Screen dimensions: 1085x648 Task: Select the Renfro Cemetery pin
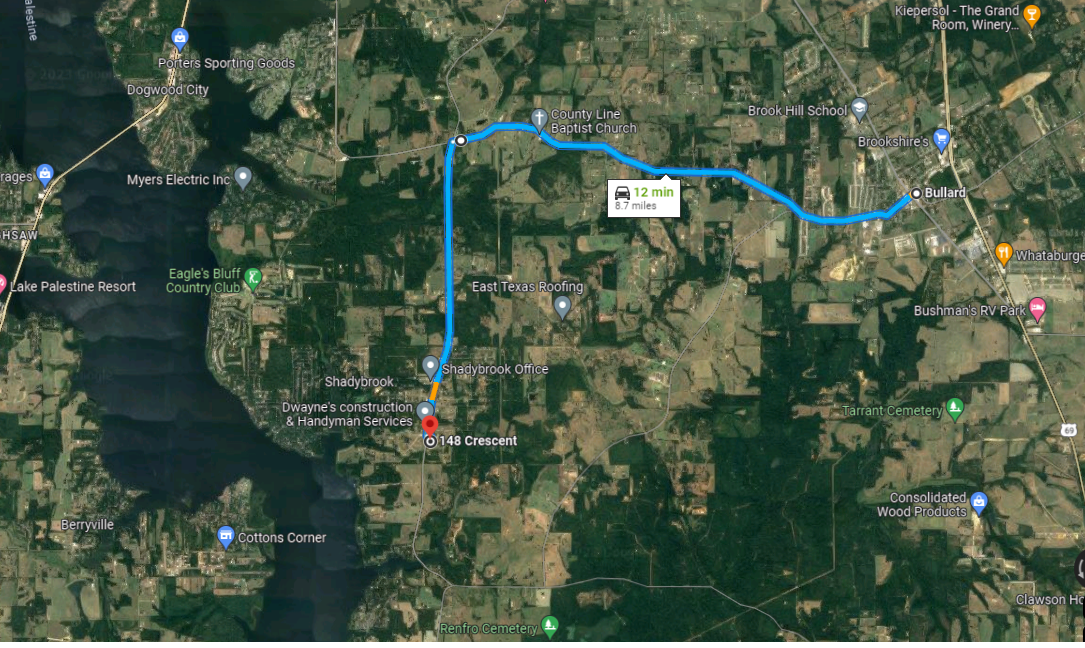549,626
